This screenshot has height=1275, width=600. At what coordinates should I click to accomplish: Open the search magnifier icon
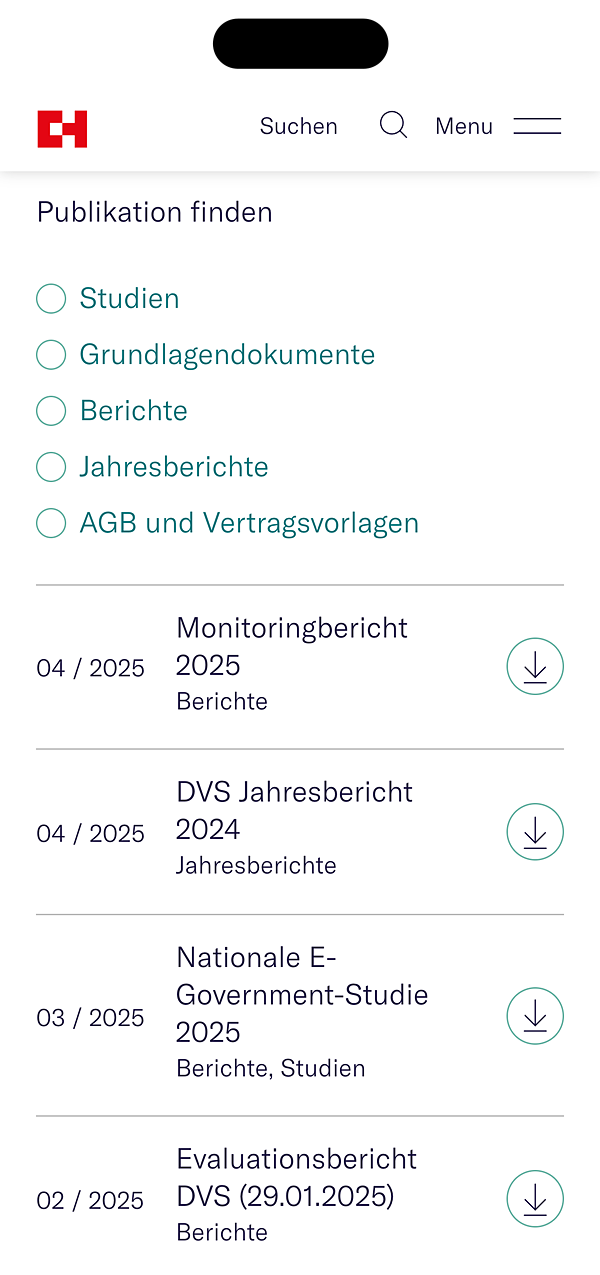tap(393, 126)
